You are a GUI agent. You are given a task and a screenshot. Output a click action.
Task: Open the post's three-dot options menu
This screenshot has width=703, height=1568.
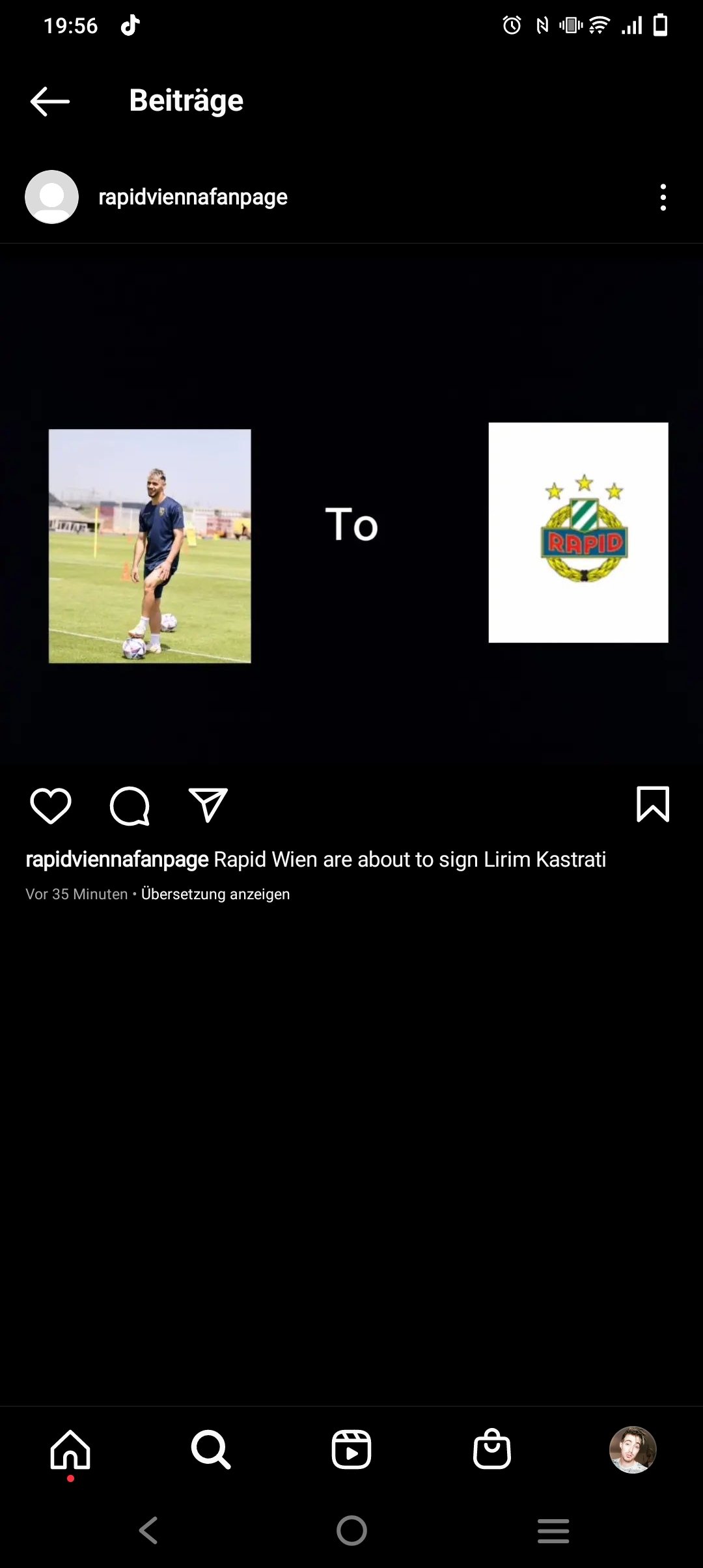(x=663, y=197)
